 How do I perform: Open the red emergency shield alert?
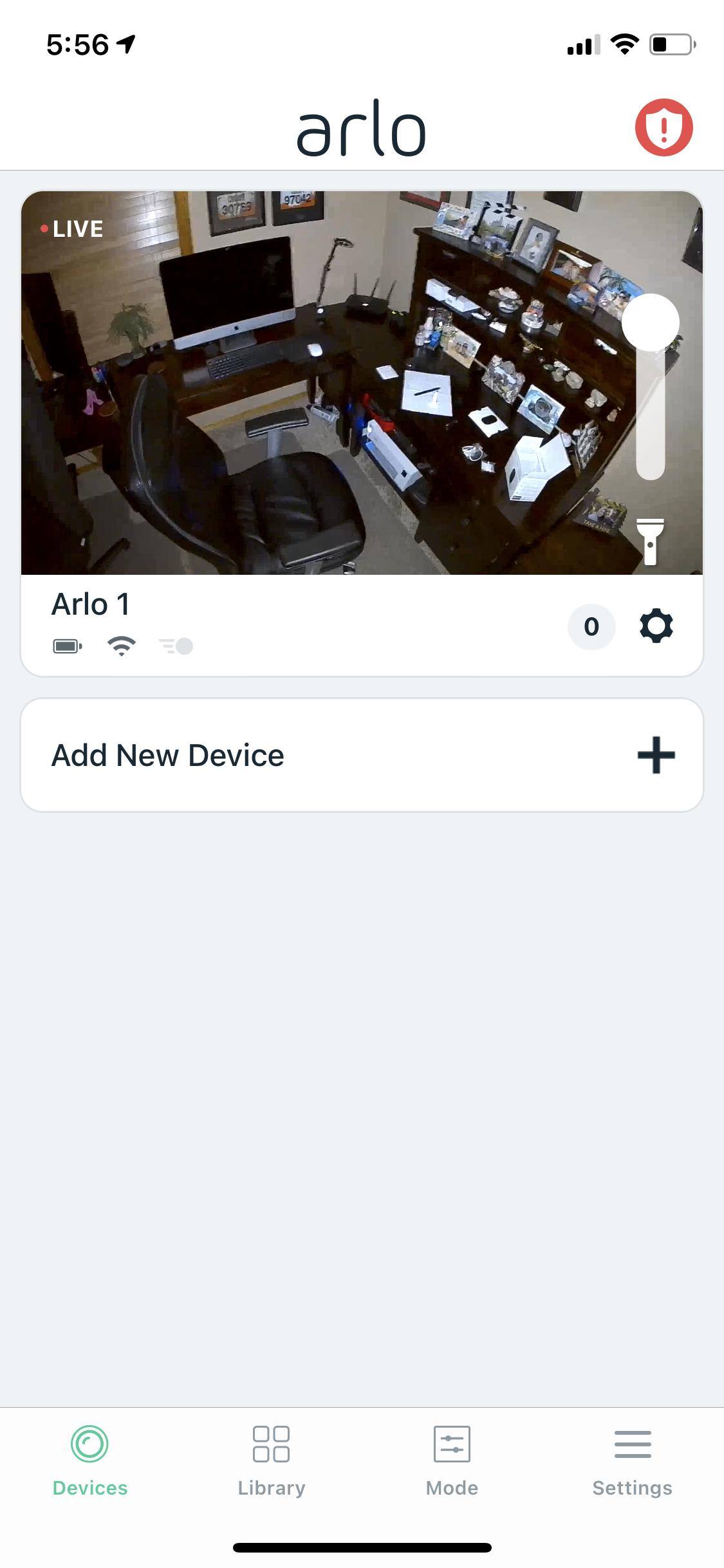point(664,127)
